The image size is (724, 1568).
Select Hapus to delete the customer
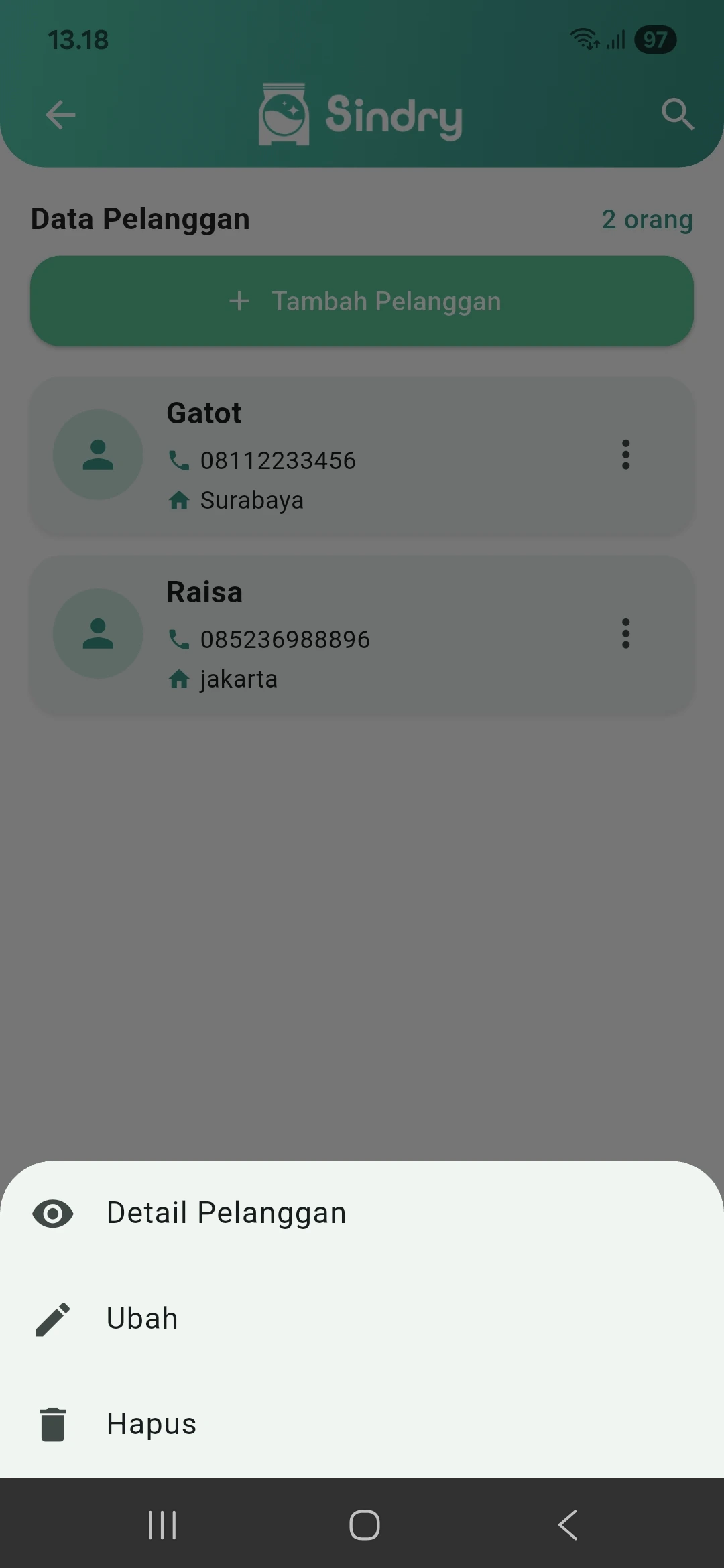[151, 1423]
